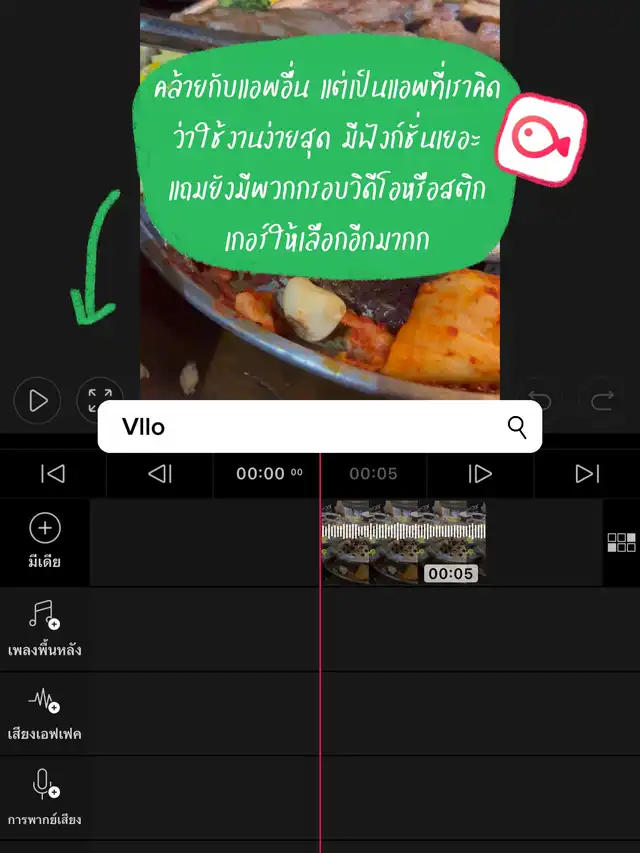Open the grid icon beside the timeline
Image resolution: width=640 pixels, height=853 pixels.
click(621, 542)
